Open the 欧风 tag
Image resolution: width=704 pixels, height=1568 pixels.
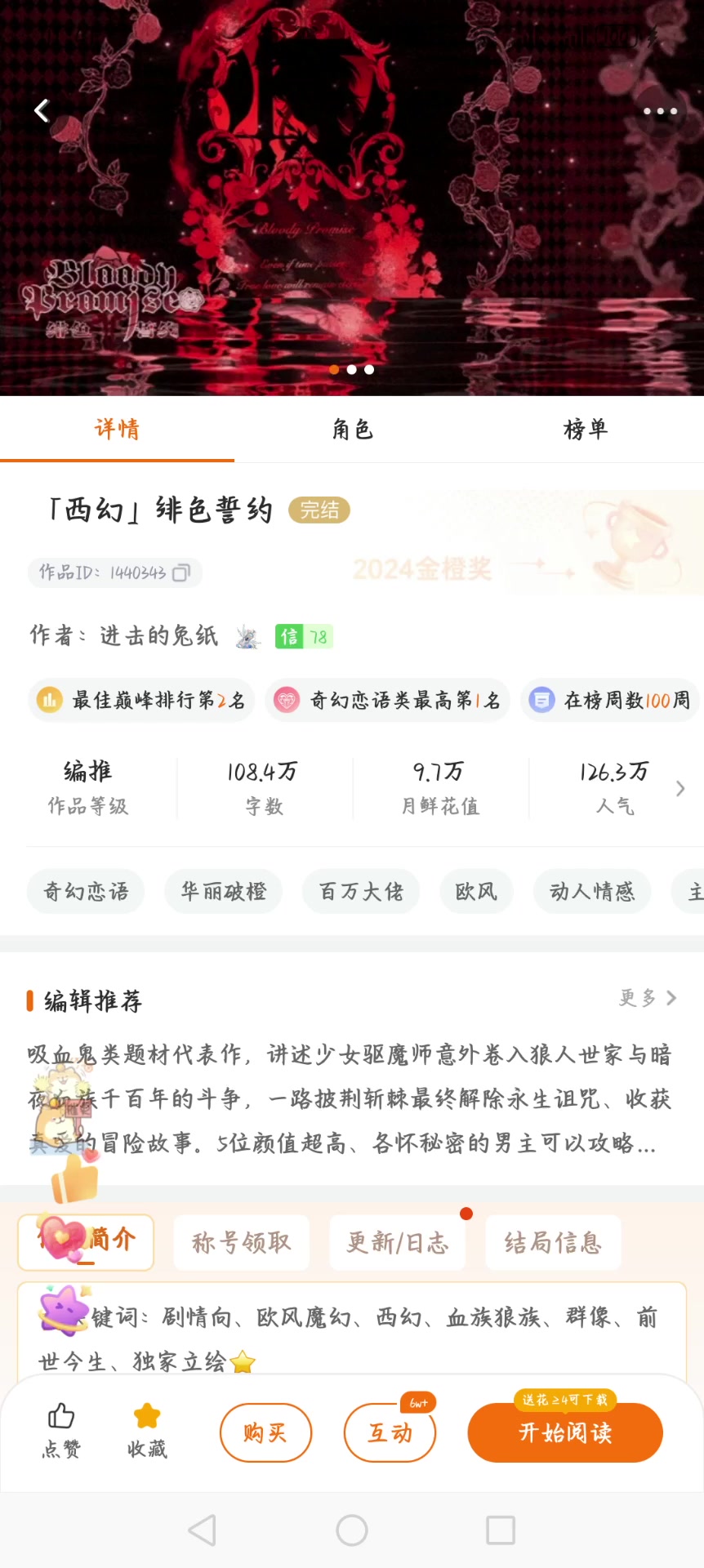[x=476, y=891]
